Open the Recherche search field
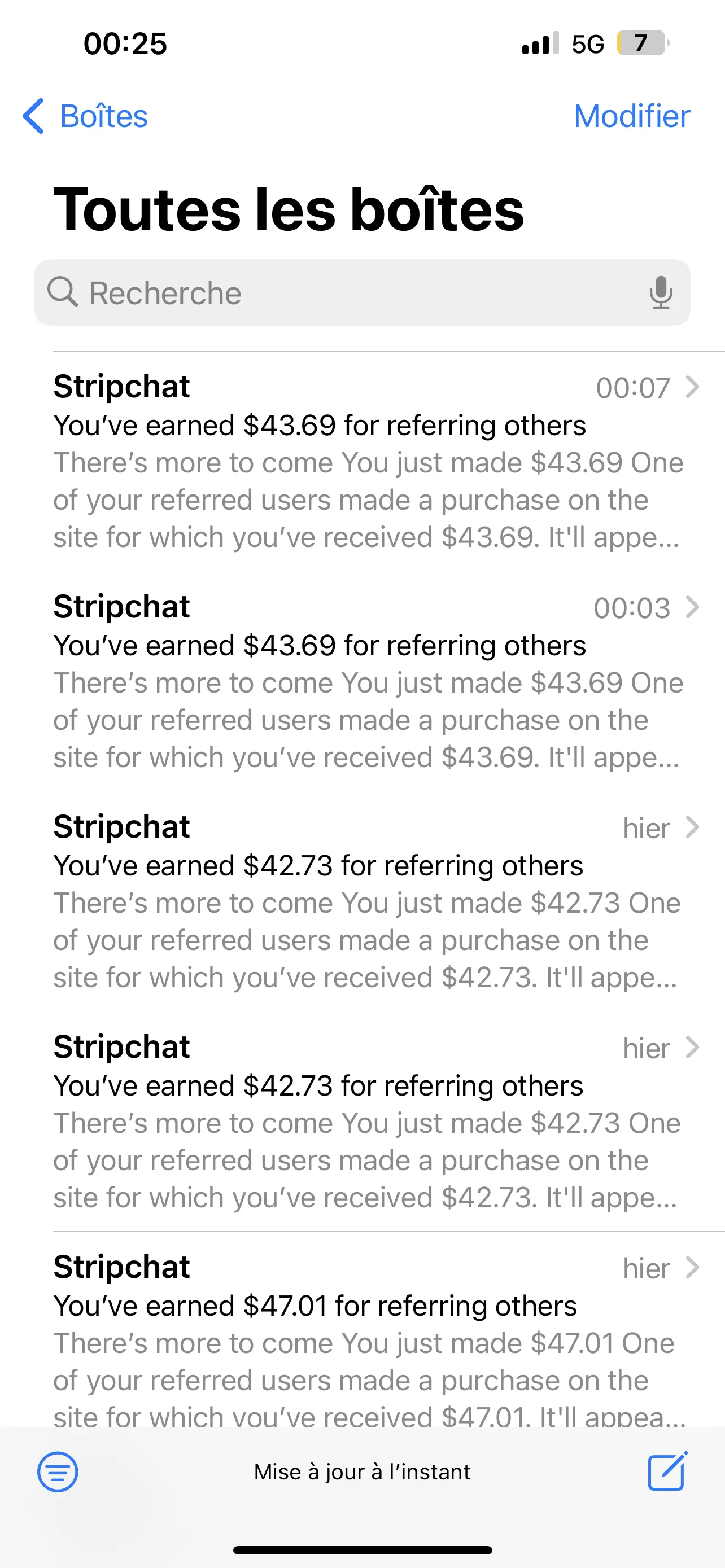725x1568 pixels. (341, 293)
